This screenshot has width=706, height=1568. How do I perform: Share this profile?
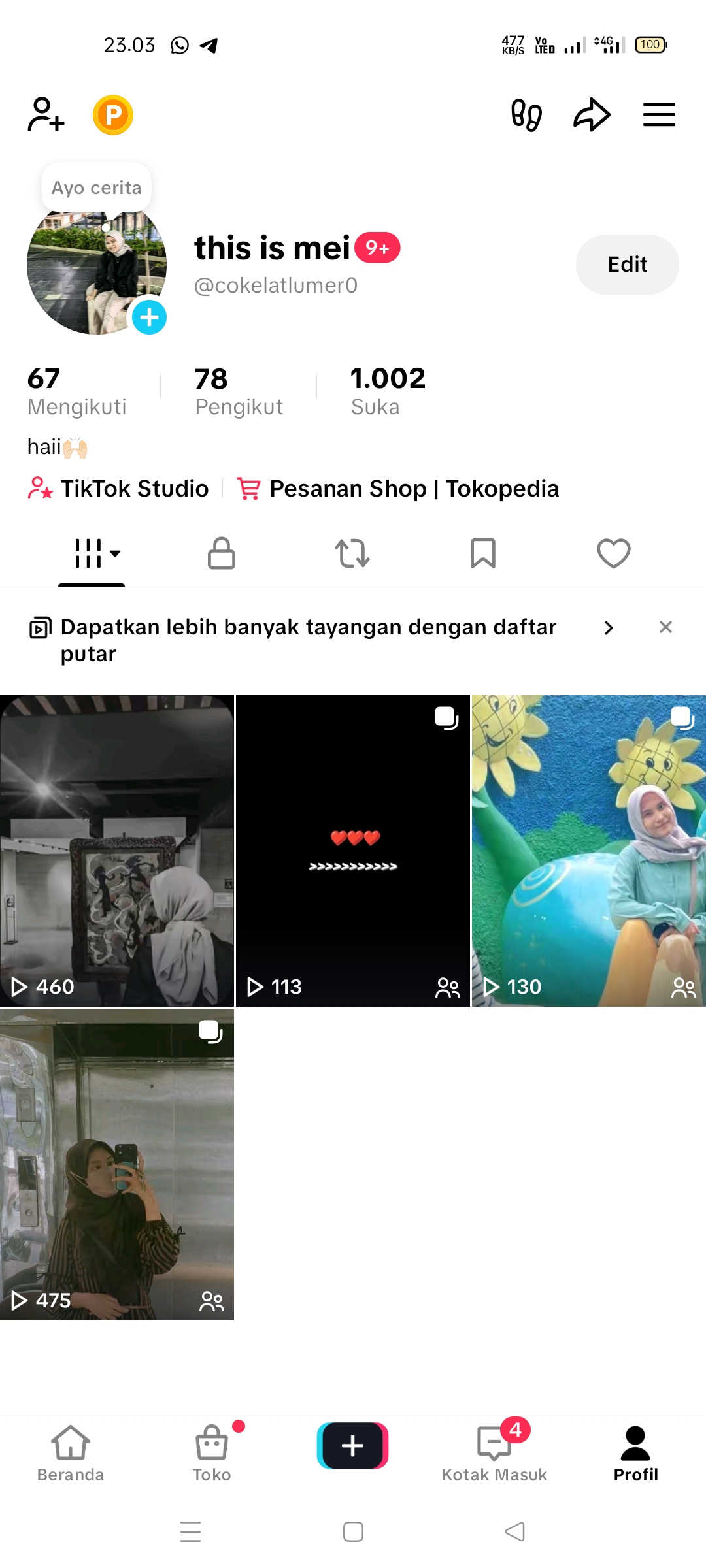(x=592, y=115)
